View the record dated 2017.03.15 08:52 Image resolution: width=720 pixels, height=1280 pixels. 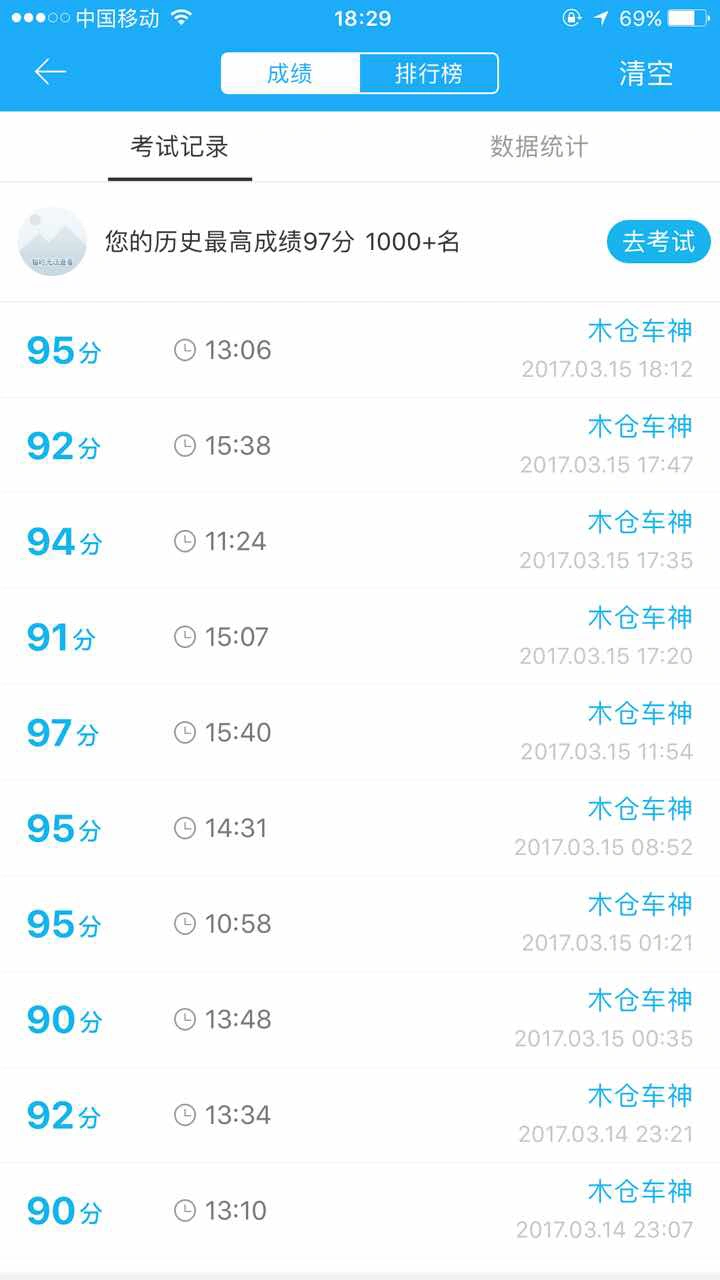(360, 828)
